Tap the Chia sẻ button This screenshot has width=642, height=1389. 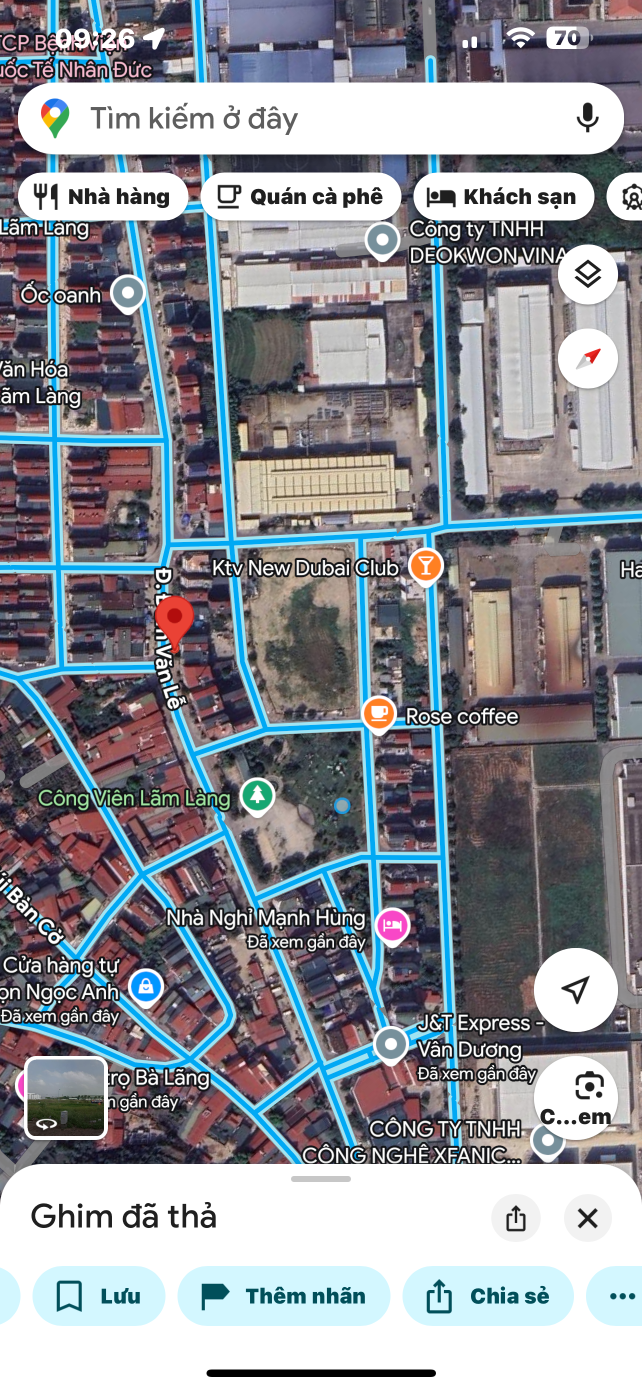(488, 1296)
